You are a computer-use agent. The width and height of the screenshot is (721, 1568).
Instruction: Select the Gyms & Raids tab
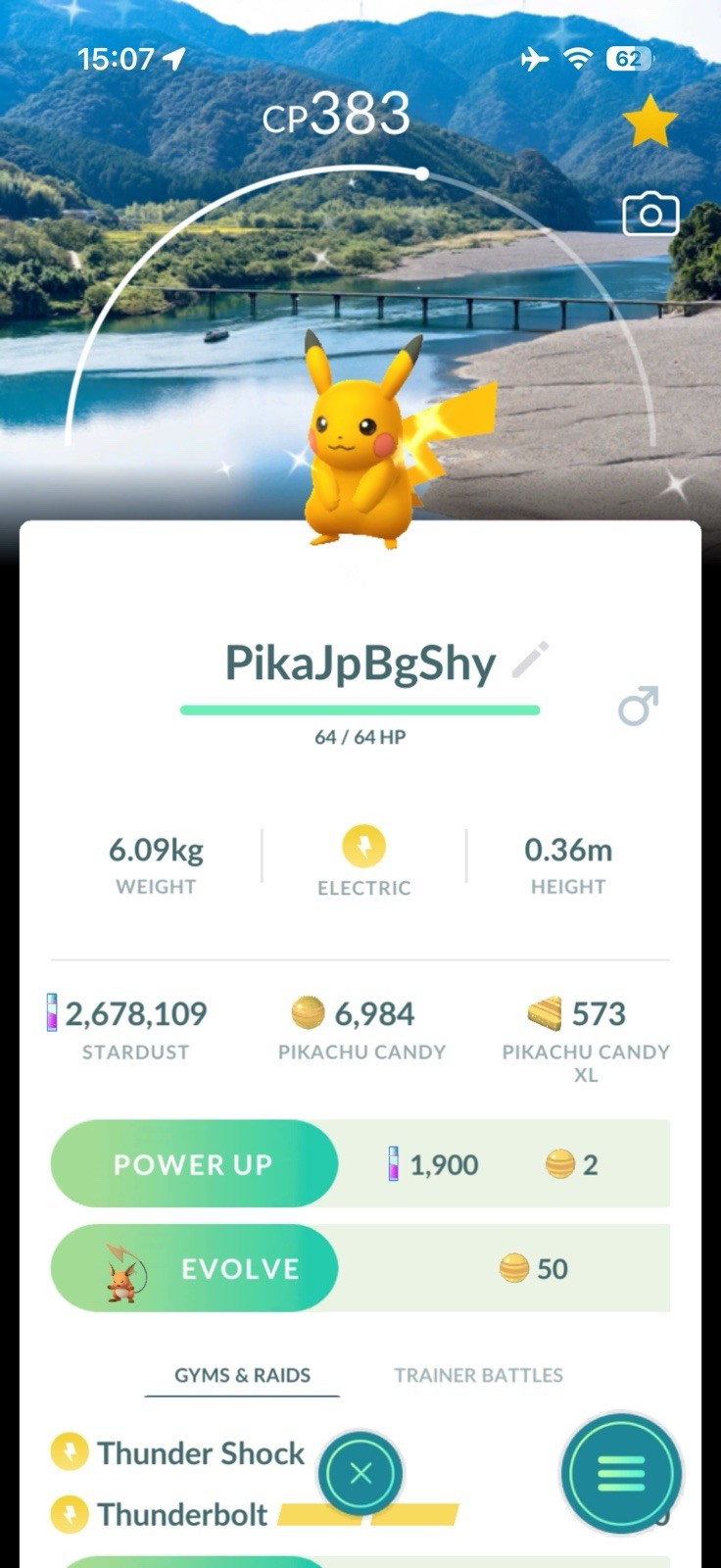(x=242, y=1375)
